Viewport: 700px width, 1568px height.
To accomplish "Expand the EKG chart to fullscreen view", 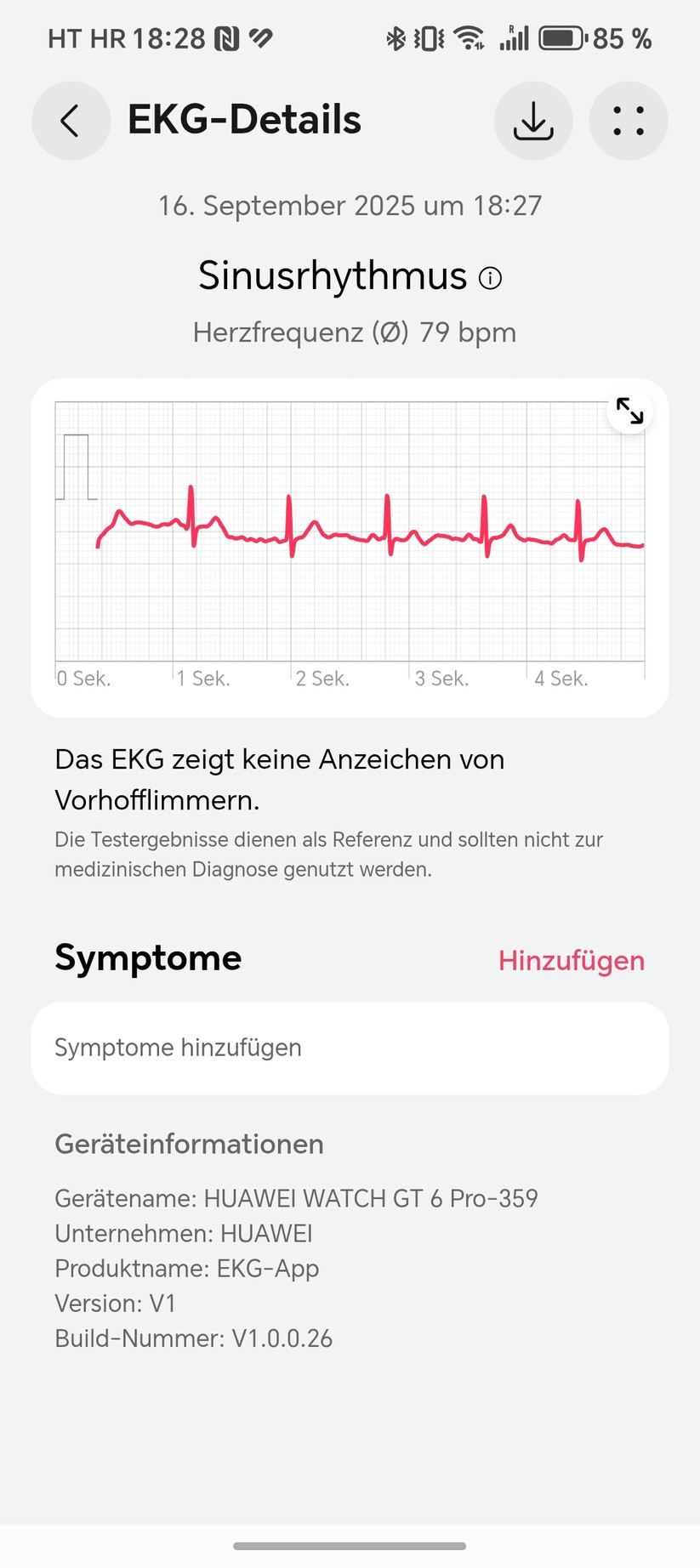I will (629, 411).
